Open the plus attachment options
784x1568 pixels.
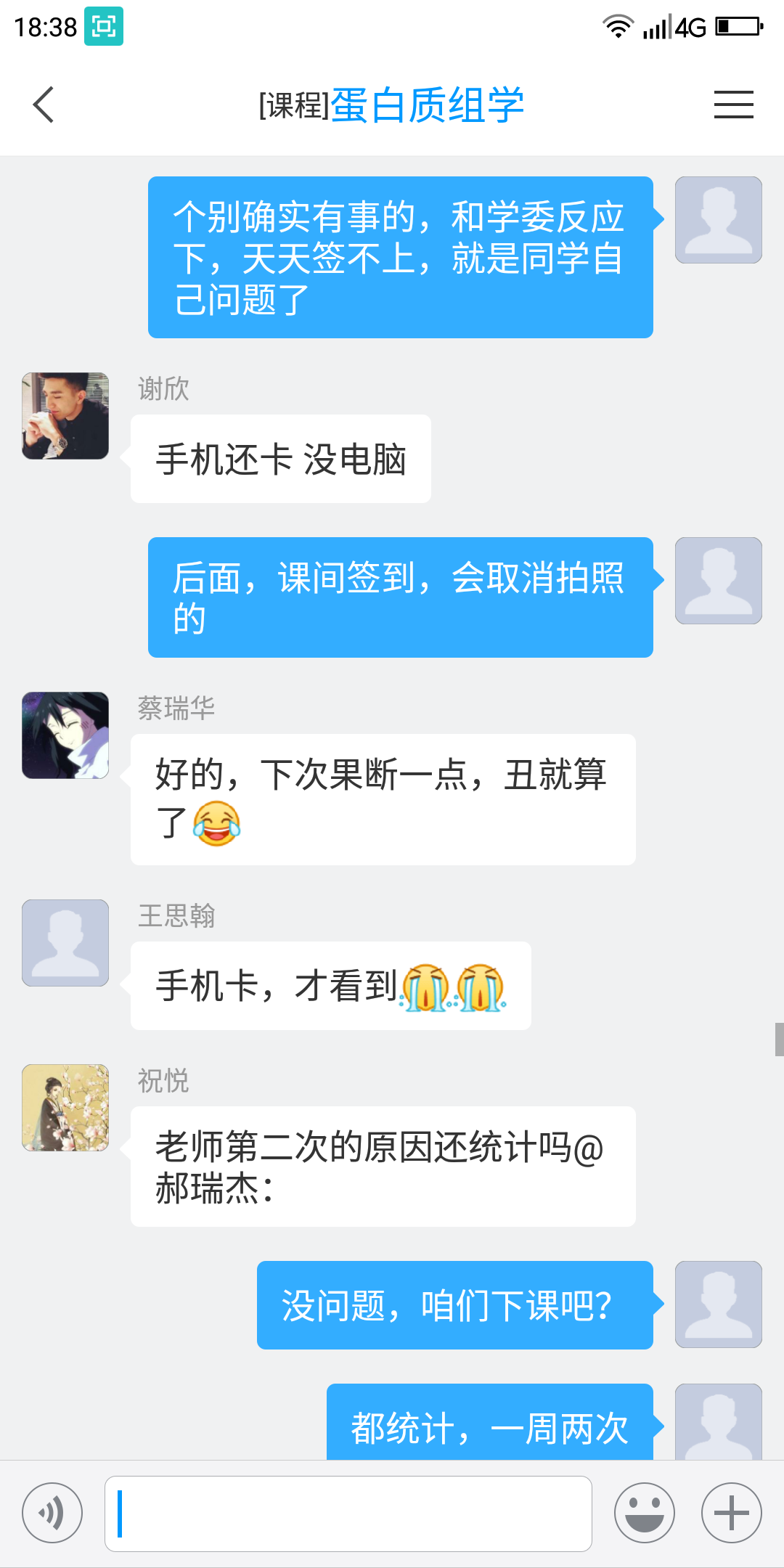(731, 1514)
